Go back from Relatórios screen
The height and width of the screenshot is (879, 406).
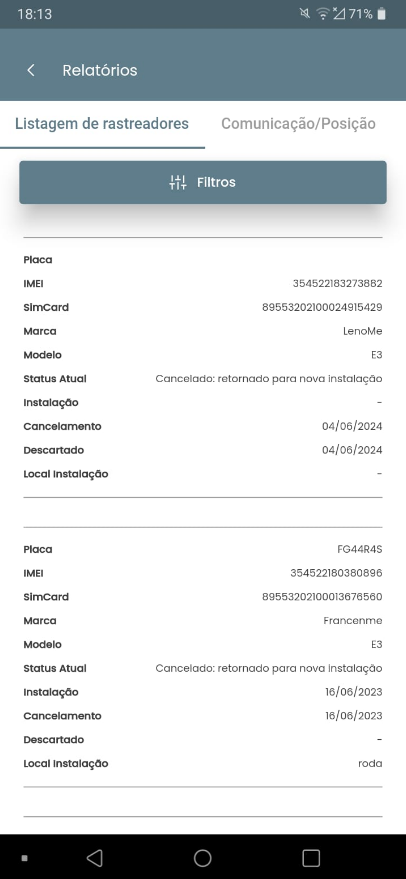tap(31, 70)
